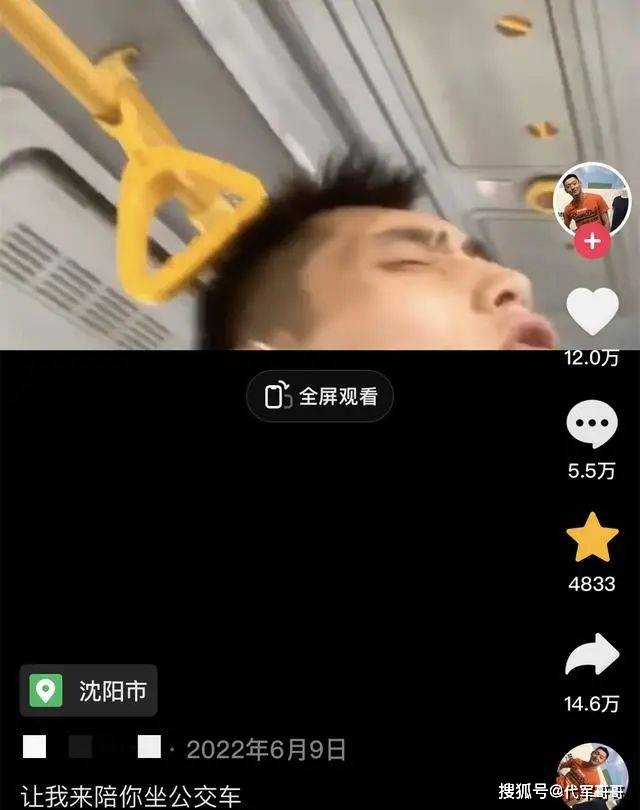Like this video with the heart

tap(592, 311)
